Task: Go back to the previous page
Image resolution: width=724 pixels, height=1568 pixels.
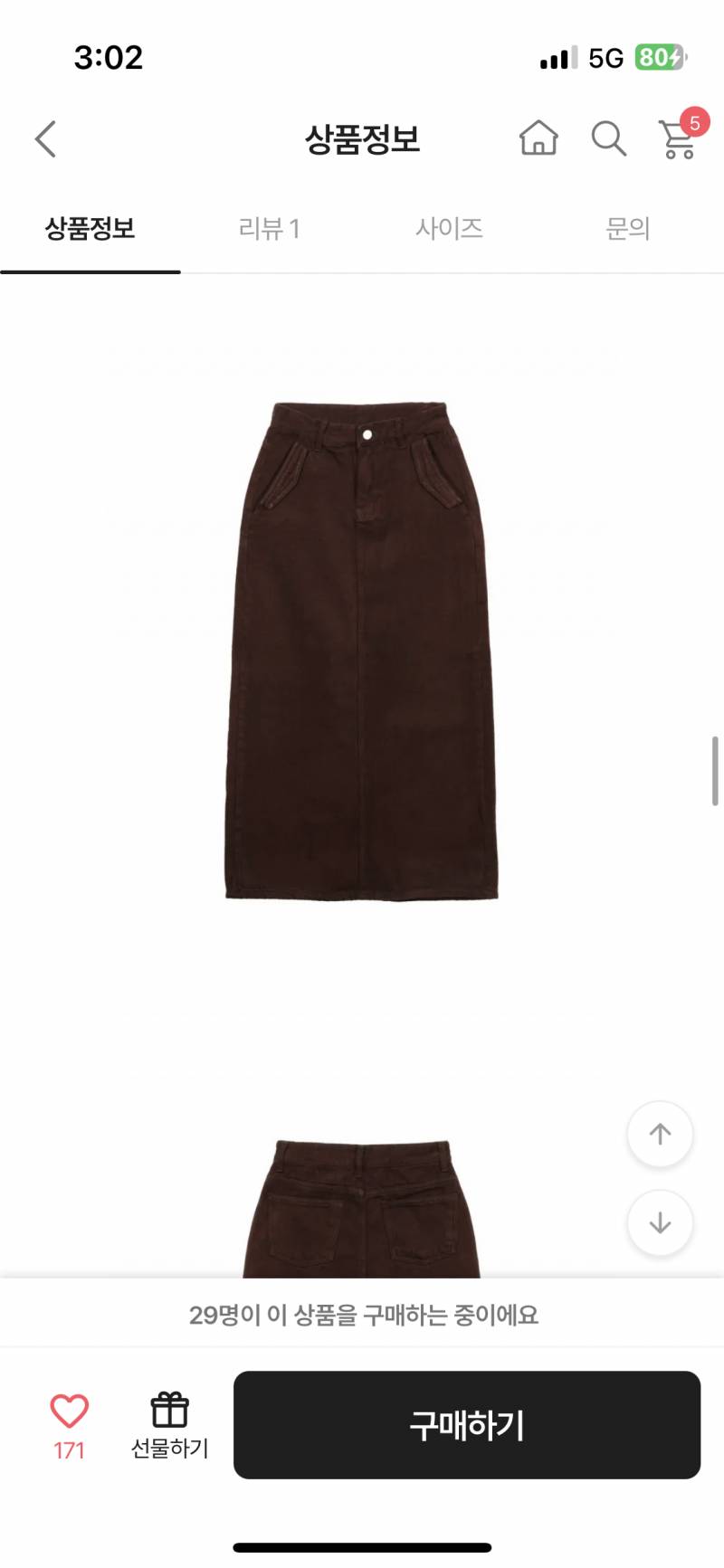Action: tap(45, 139)
